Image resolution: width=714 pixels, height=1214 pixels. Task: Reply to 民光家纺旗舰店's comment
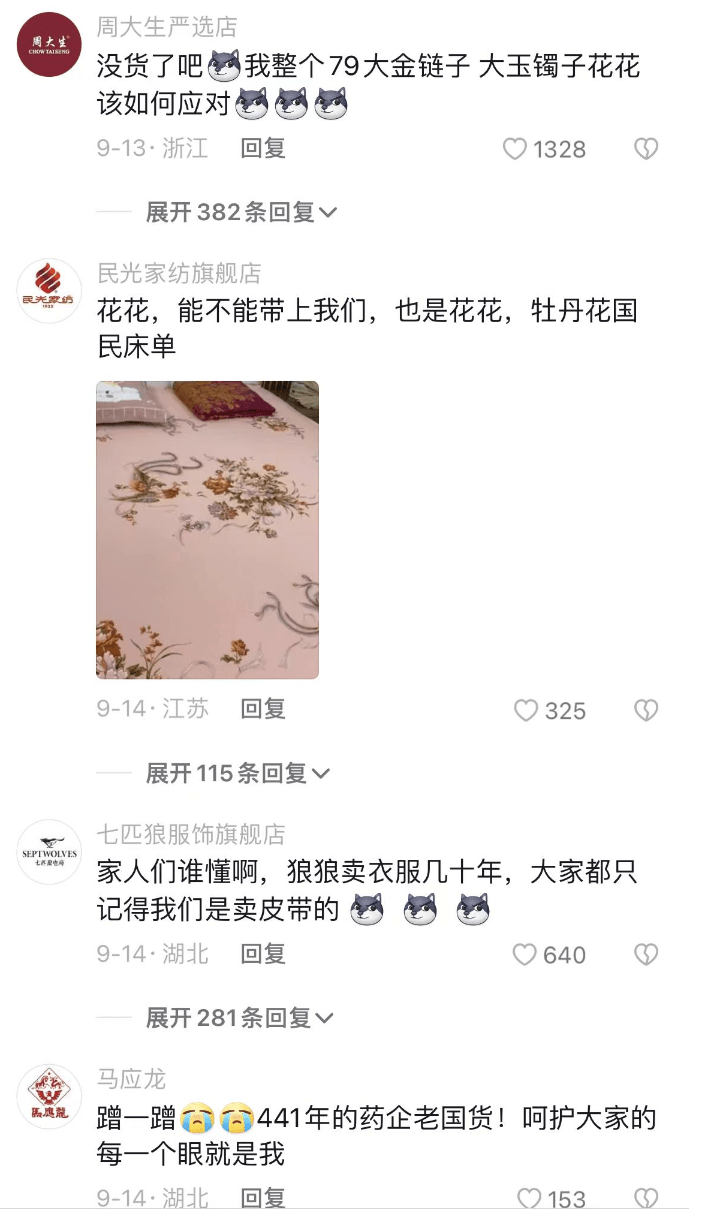point(263,709)
